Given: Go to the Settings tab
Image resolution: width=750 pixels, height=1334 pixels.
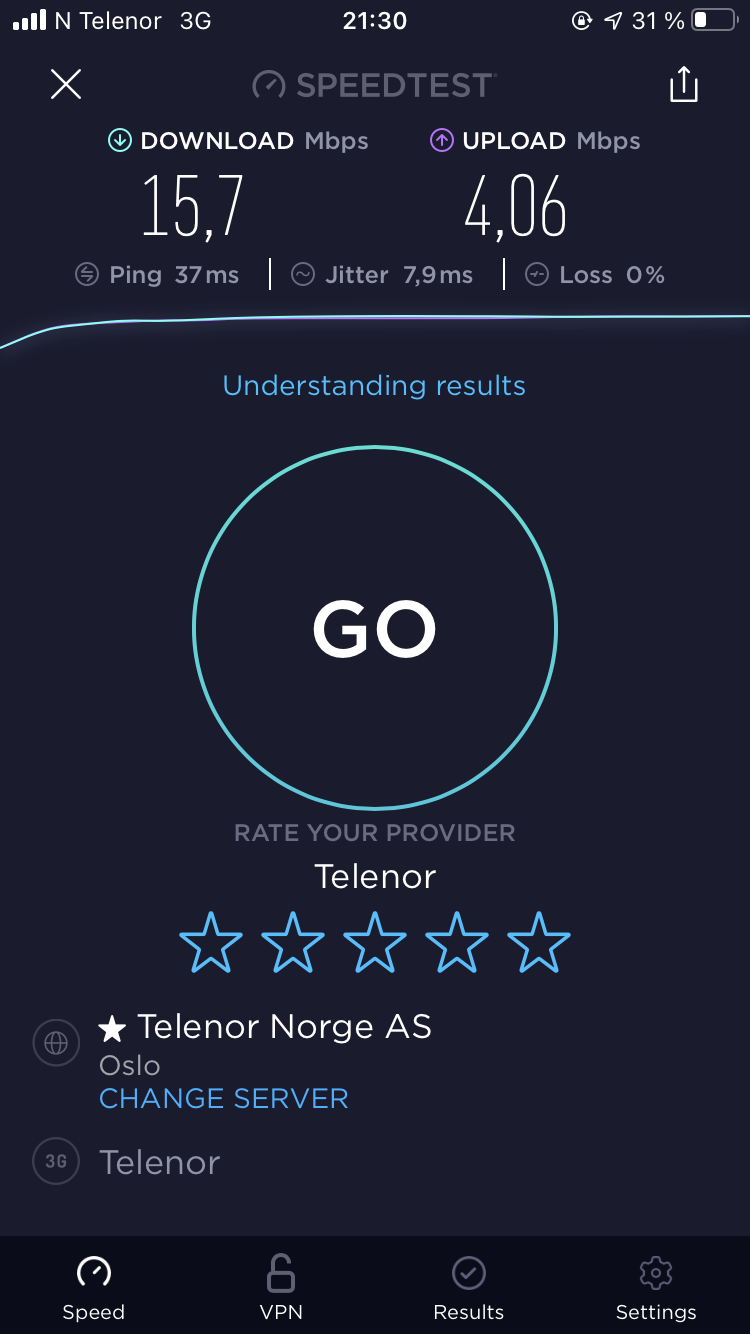Looking at the screenshot, I should coord(656,1288).
